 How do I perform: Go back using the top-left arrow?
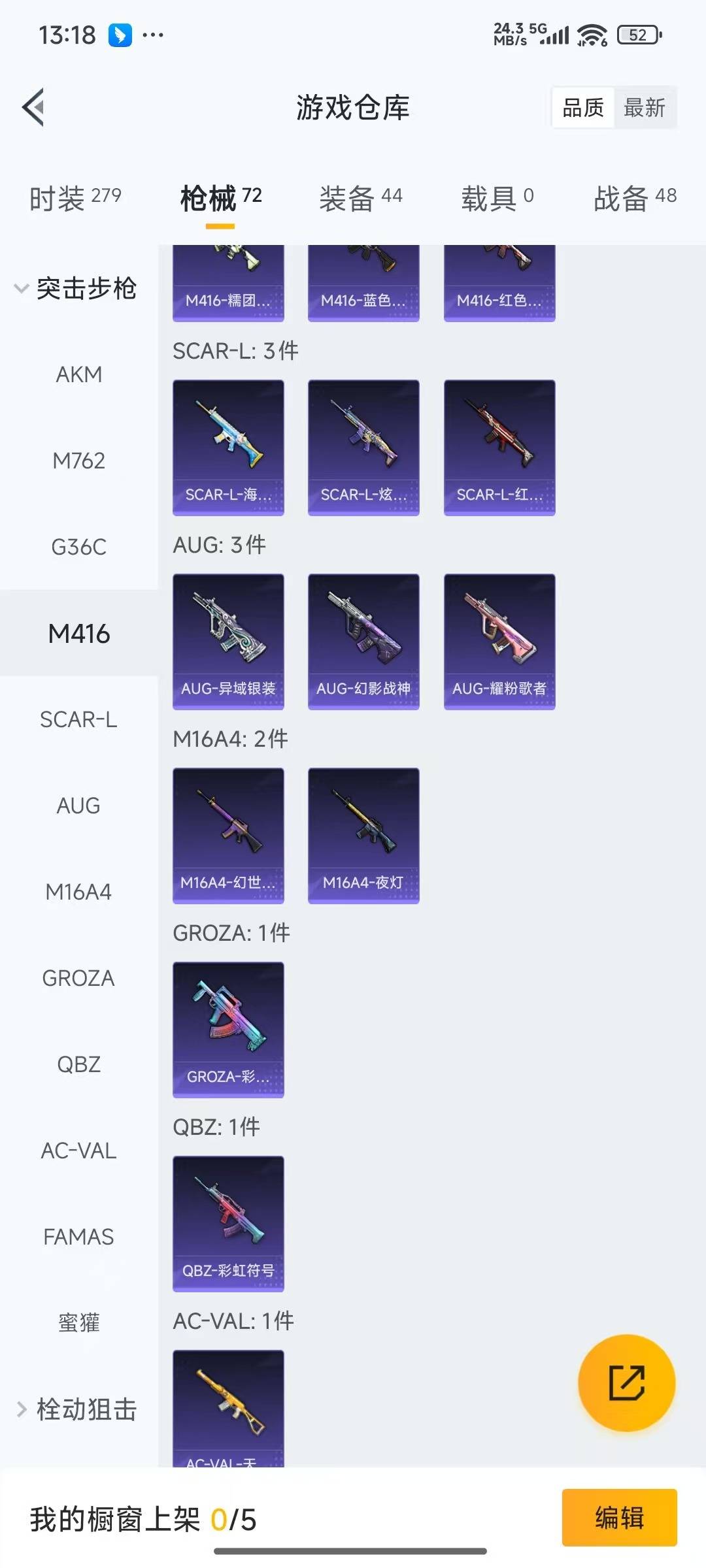tap(34, 107)
